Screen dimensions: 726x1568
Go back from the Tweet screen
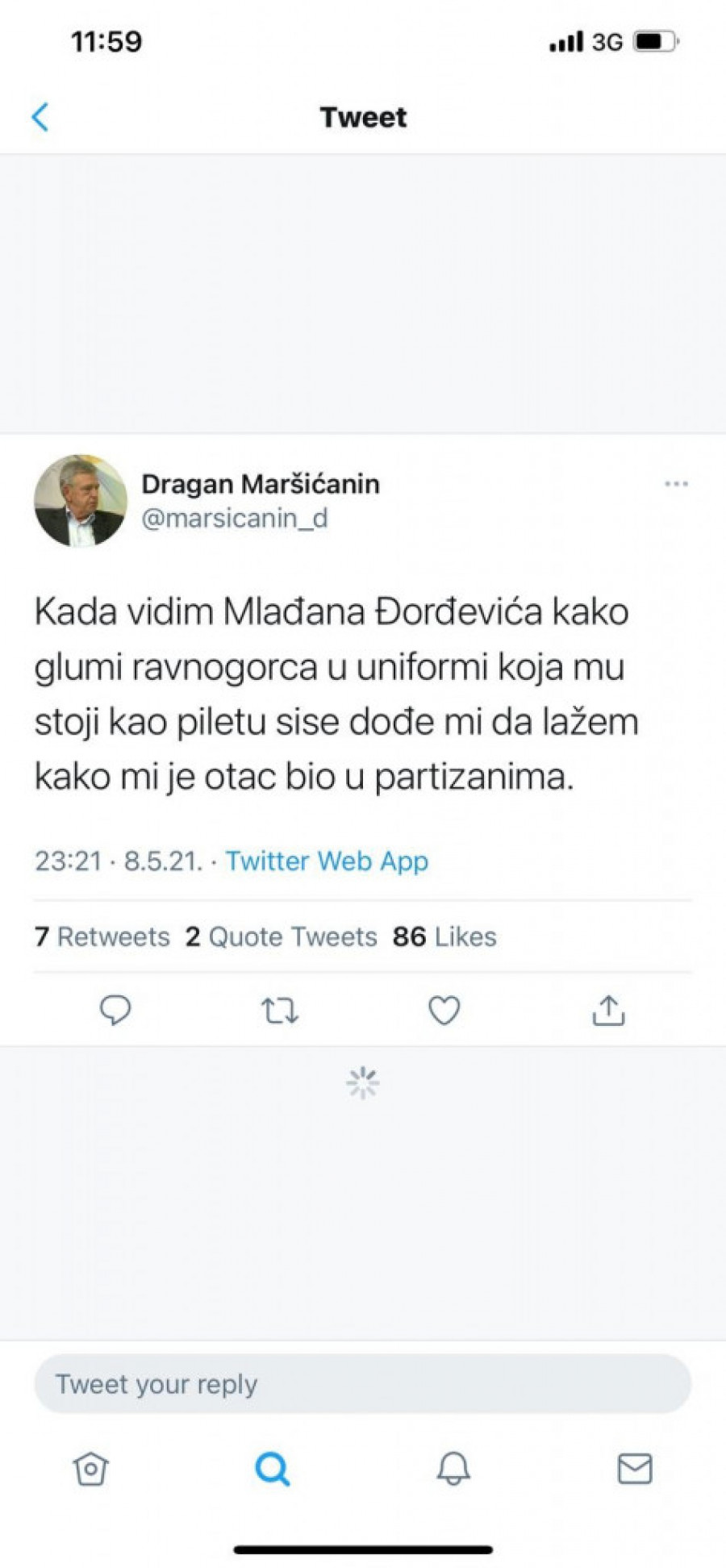(x=40, y=117)
